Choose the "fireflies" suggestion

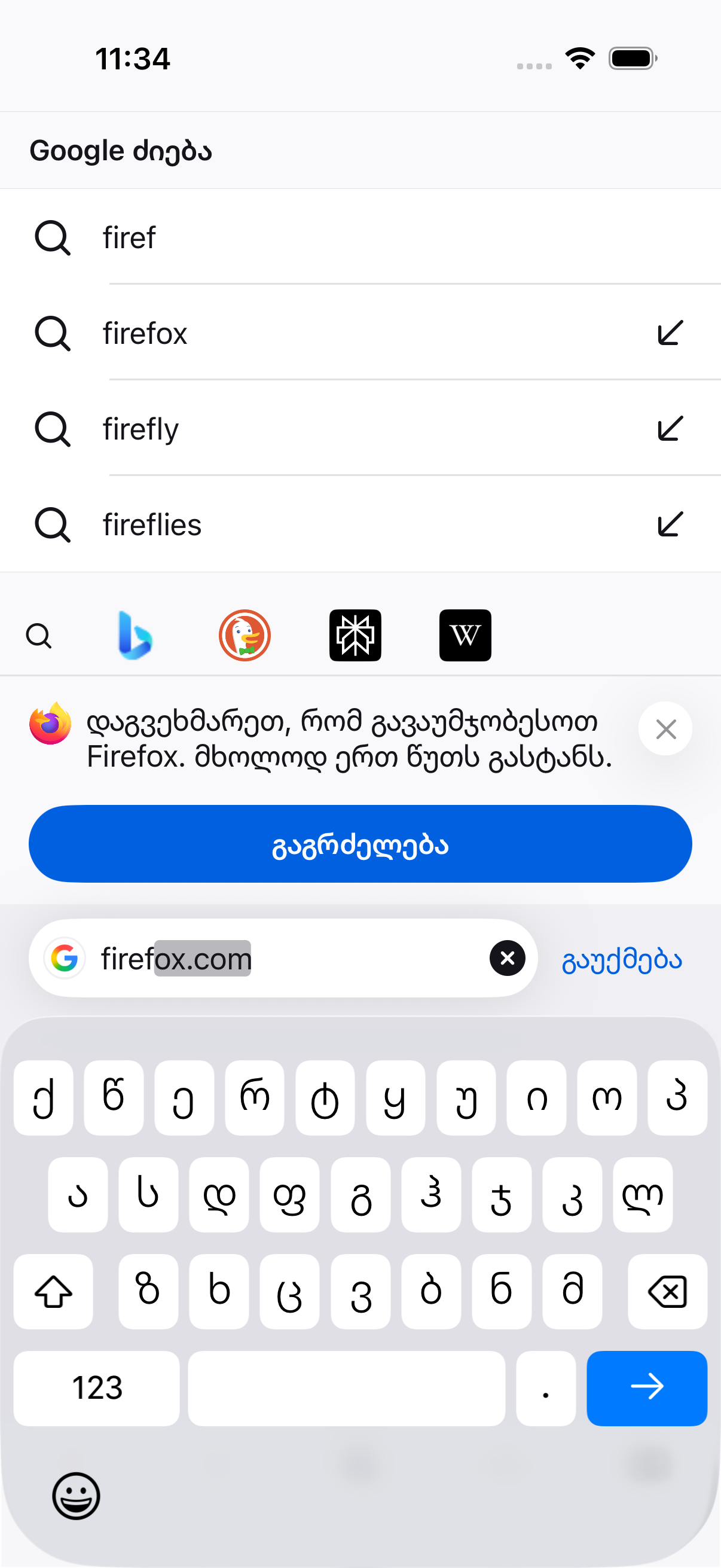(x=360, y=524)
